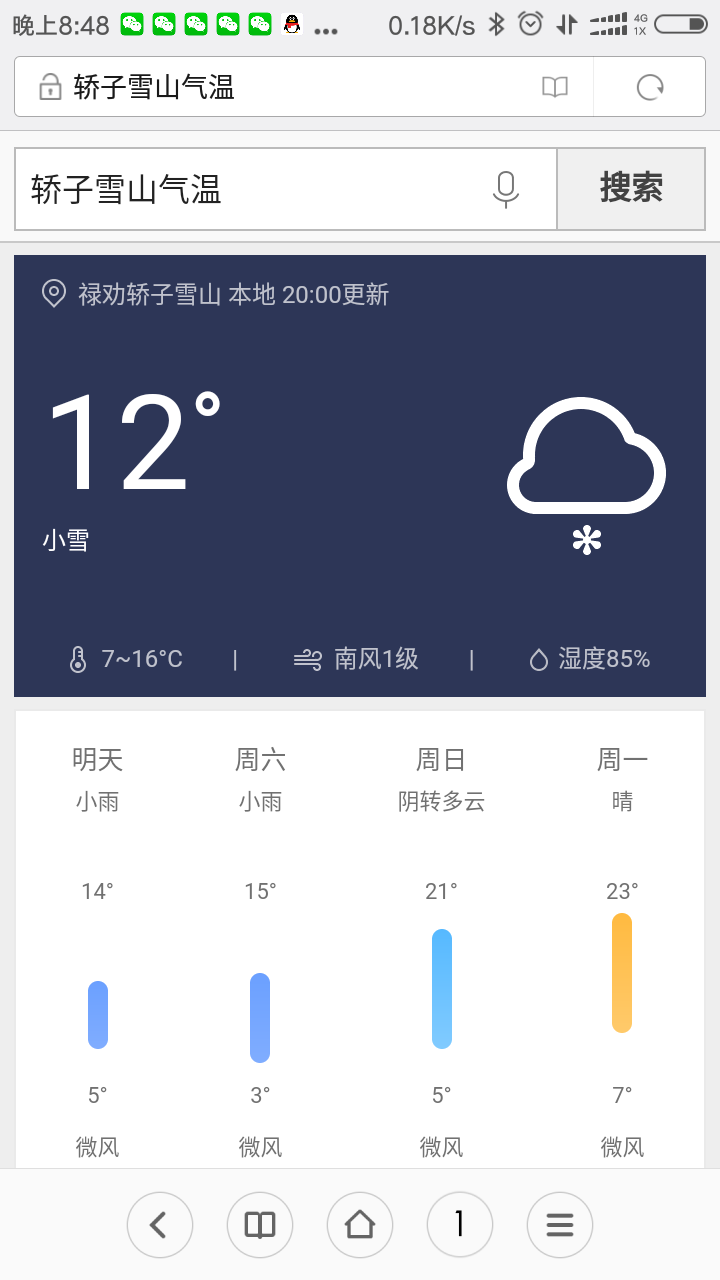Open the current weather card for 禄劝轿子雪山

point(360,476)
